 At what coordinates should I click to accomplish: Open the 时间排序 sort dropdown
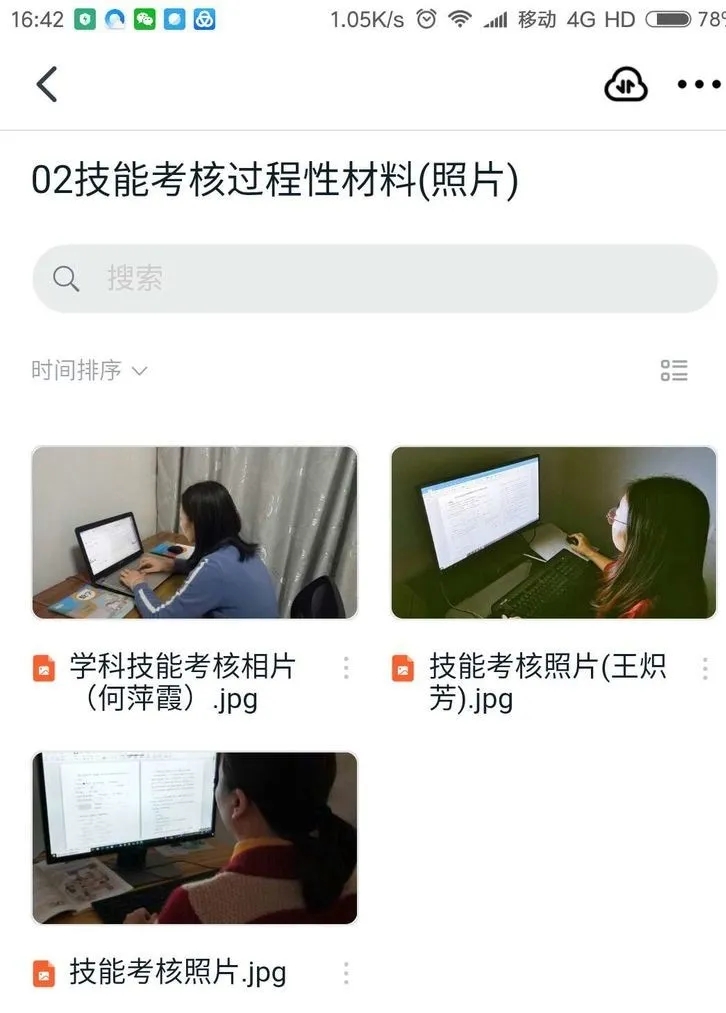tap(75, 370)
